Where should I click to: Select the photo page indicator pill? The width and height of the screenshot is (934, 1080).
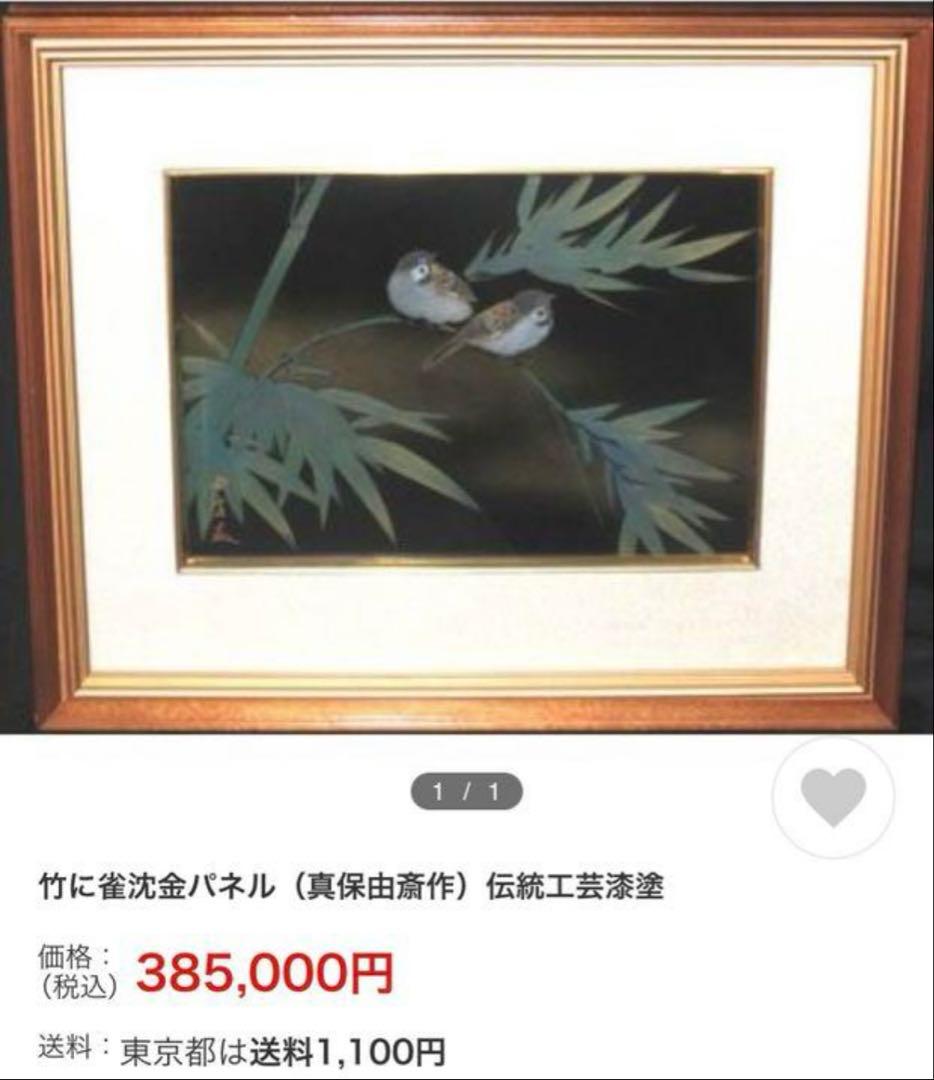pyautogui.click(x=466, y=791)
